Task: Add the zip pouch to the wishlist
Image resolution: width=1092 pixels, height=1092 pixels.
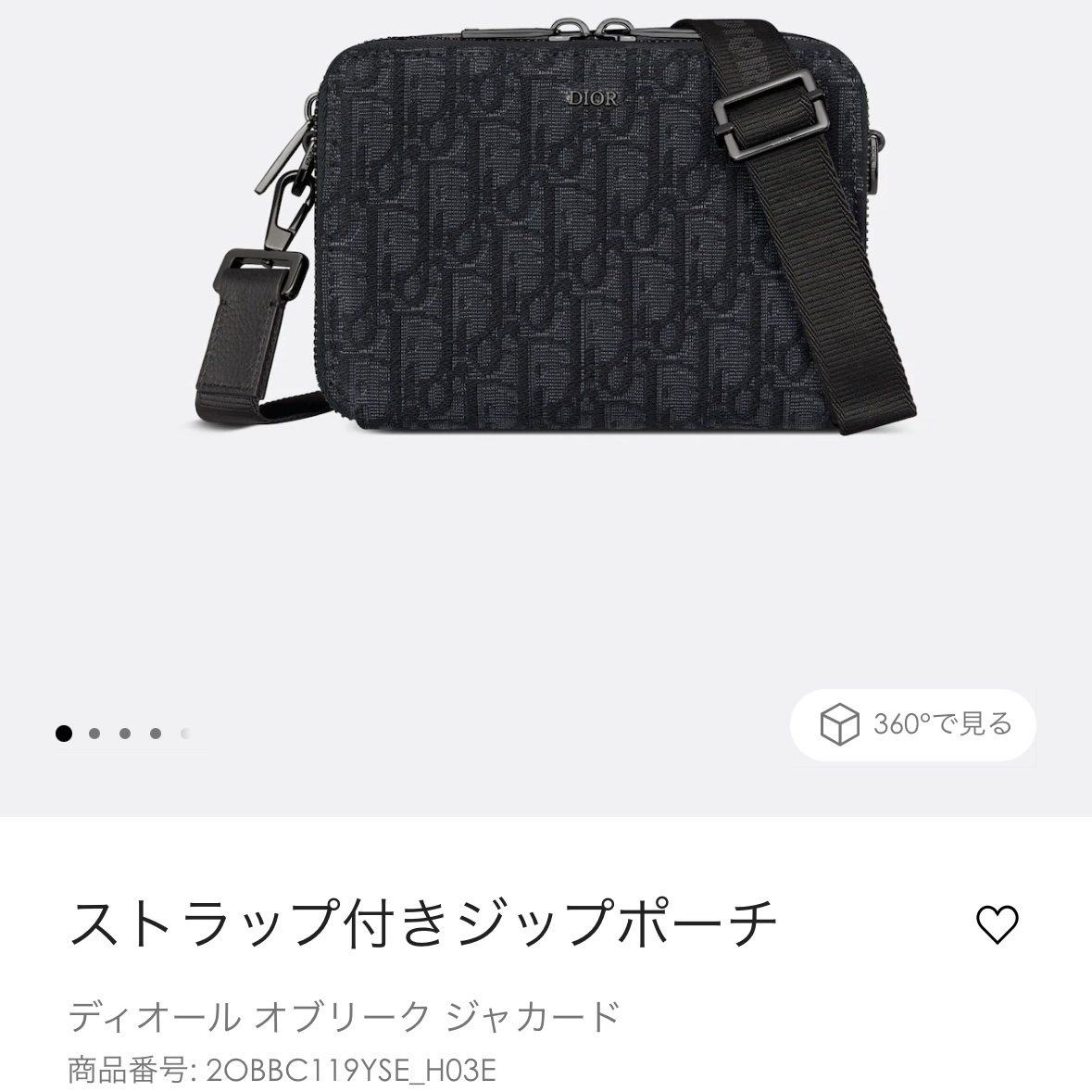Action: [x=998, y=923]
